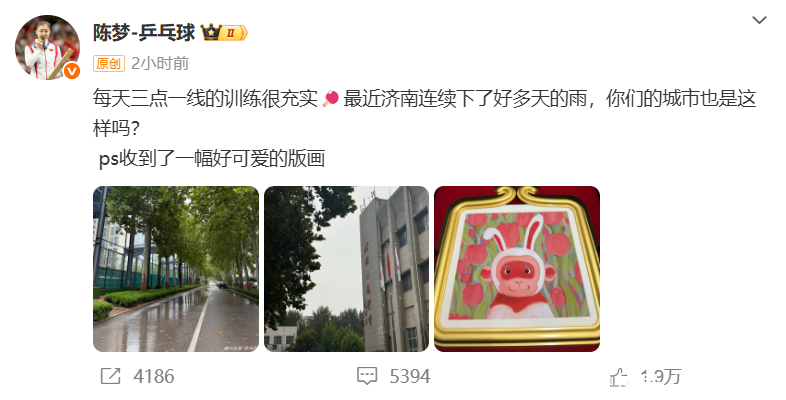Open the username 陈梦-乒乓球

point(146,32)
